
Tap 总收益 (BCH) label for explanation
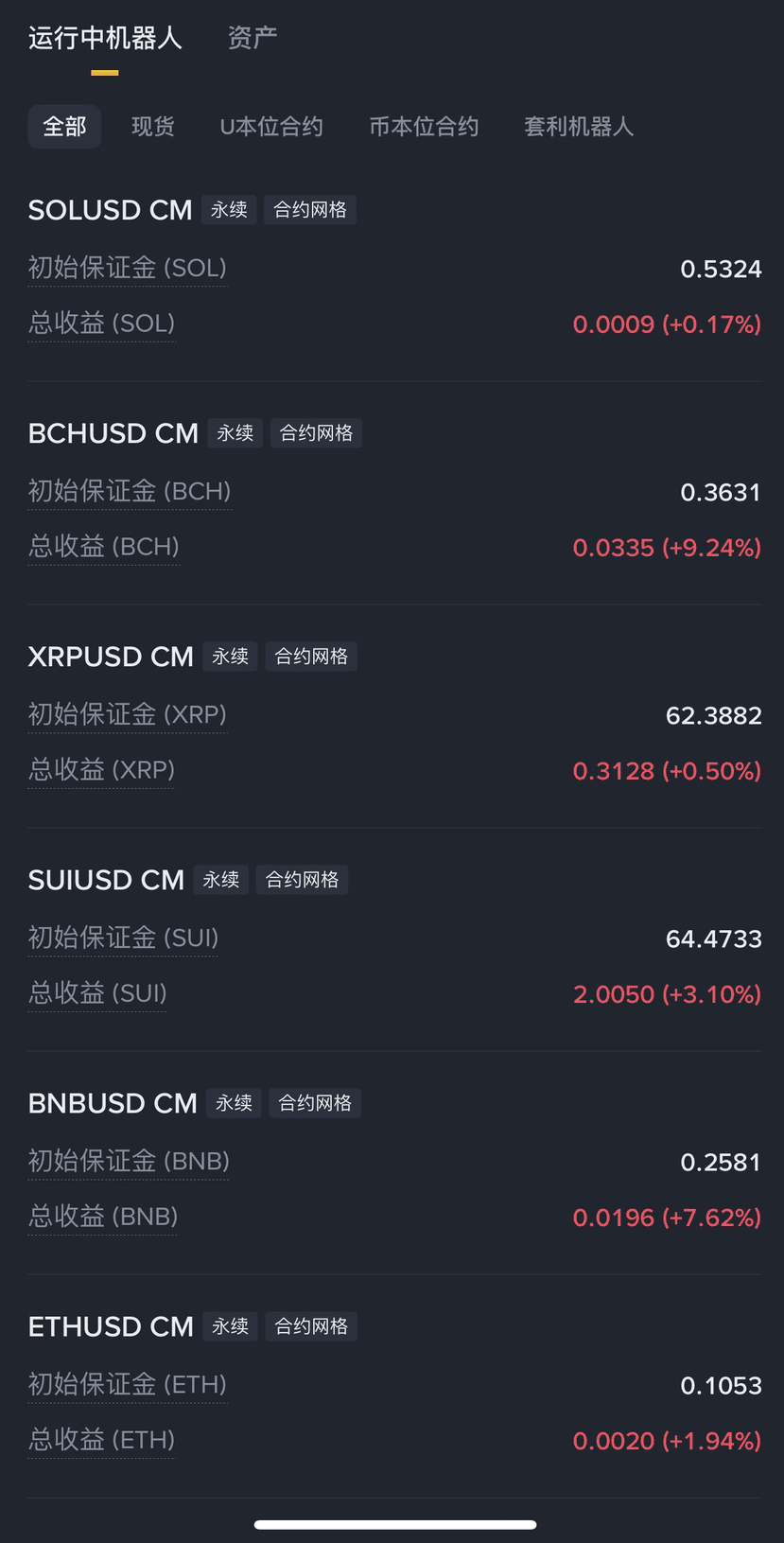pos(103,547)
